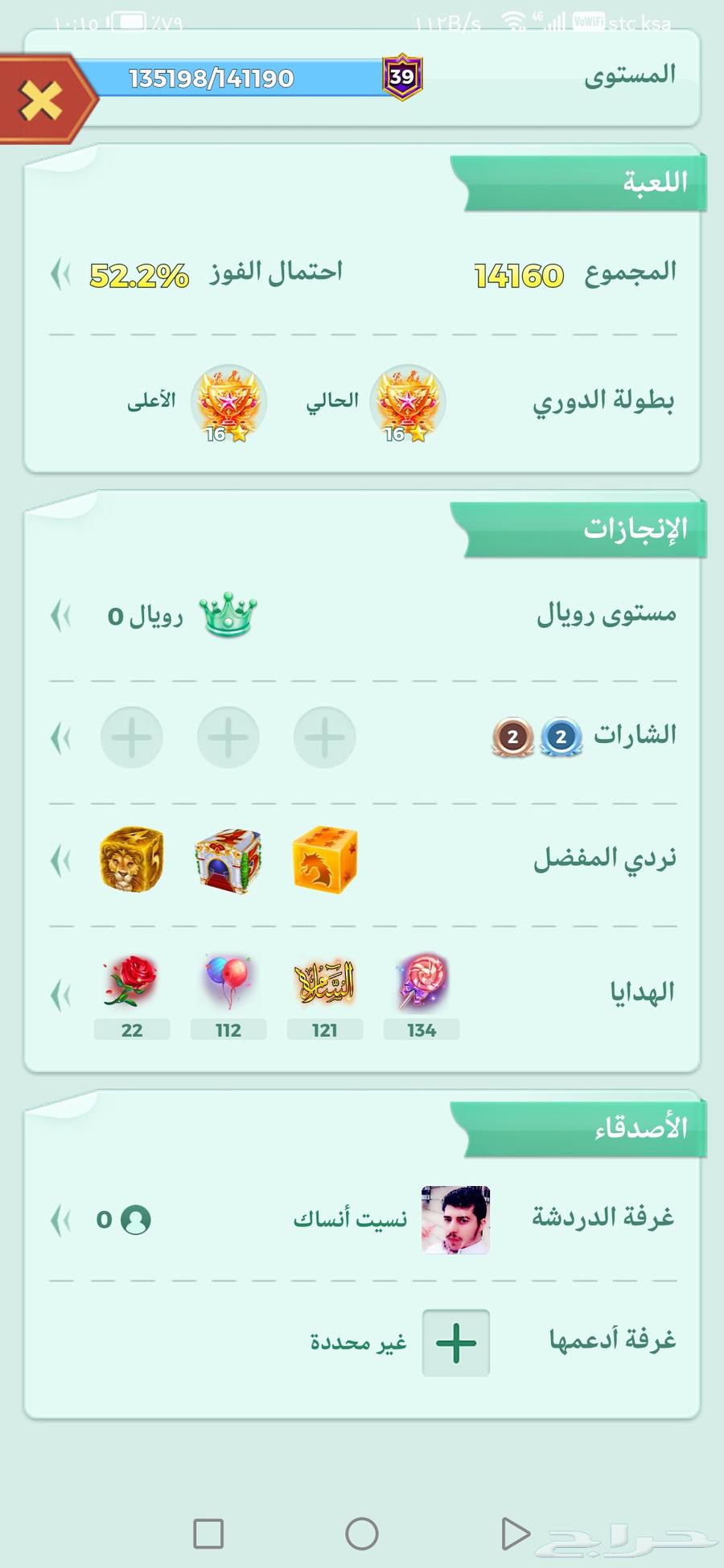This screenshot has height=1568, width=724.
Task: Click the blue medal badge showing 2
Action: [561, 736]
